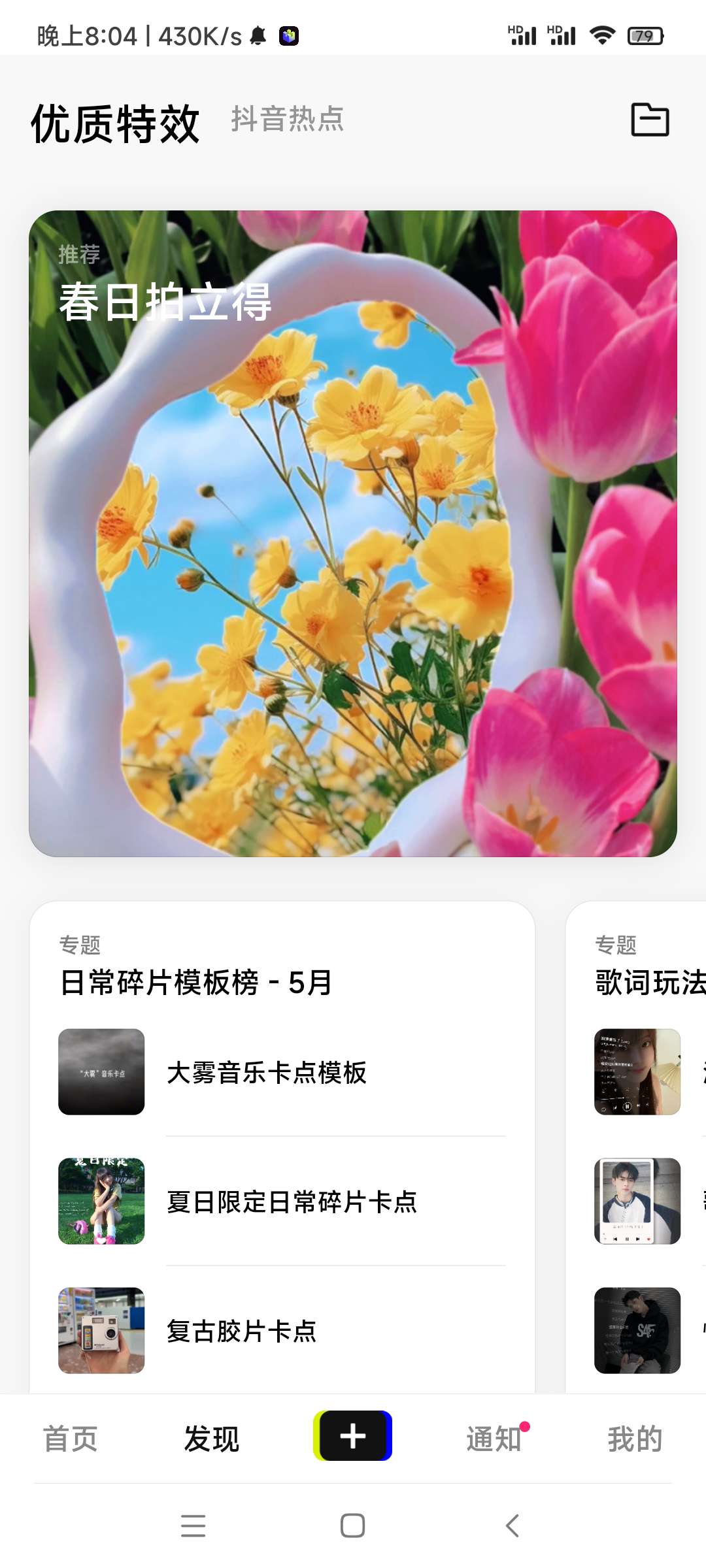Screen dimensions: 706x1568
Task: Switch to the 抖音热点 tab
Action: click(x=288, y=120)
